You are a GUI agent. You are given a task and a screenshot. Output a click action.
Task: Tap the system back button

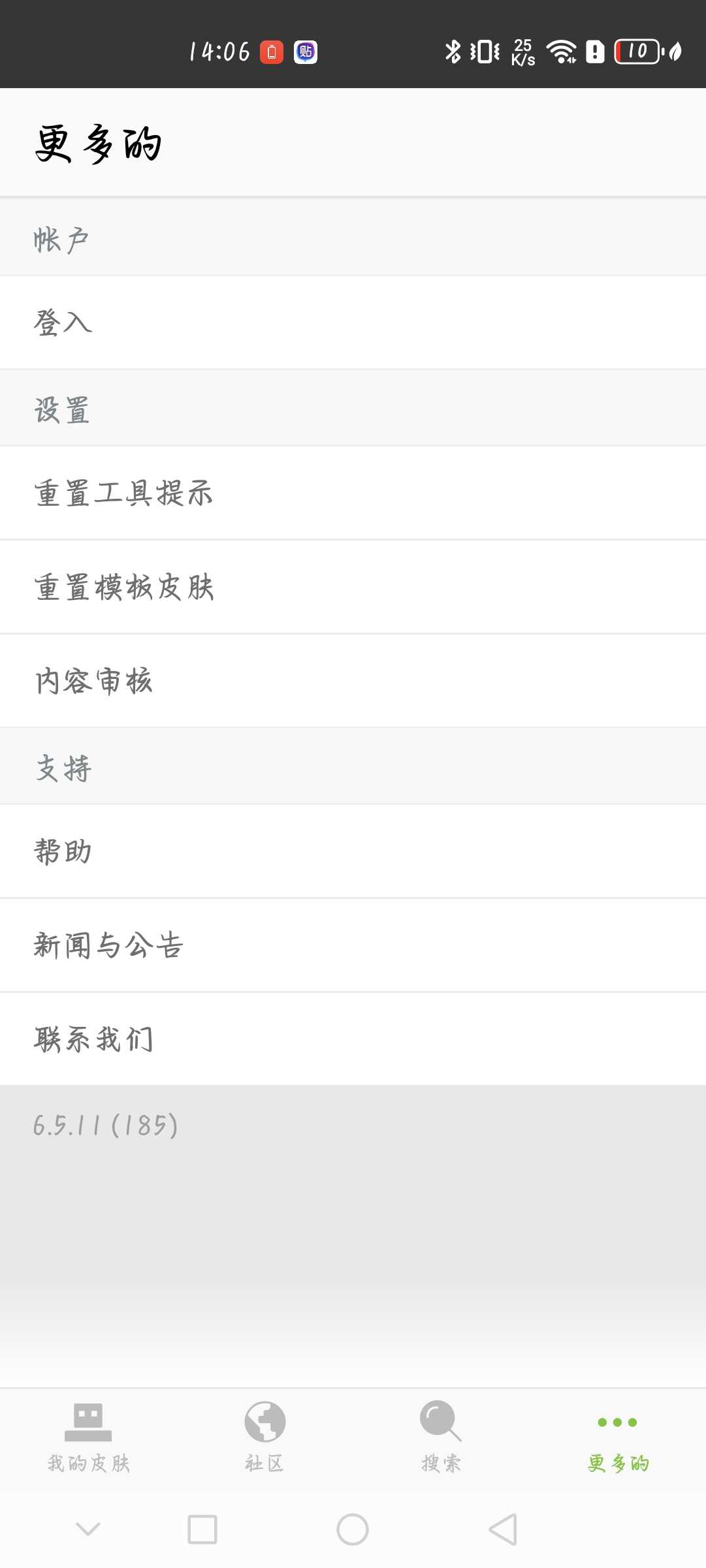(503, 1529)
